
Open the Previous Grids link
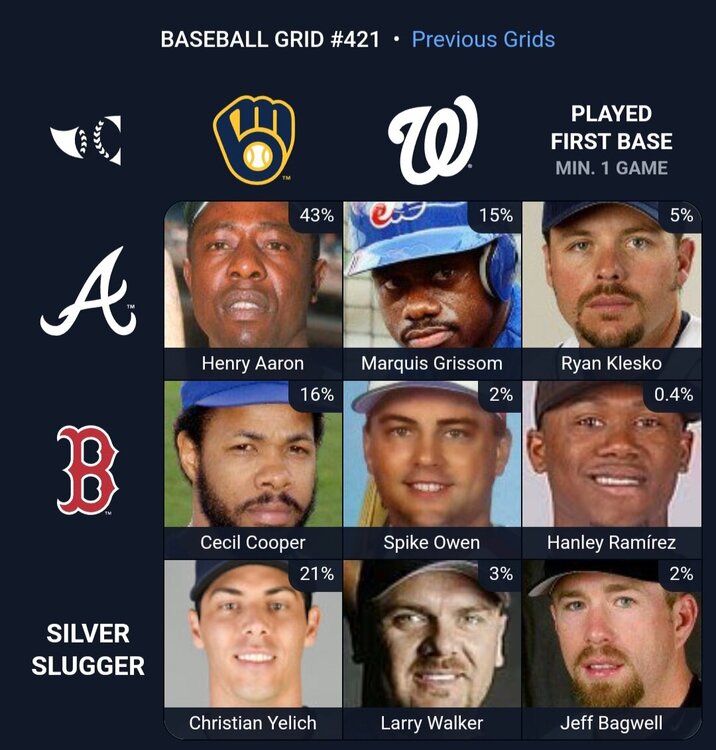click(483, 40)
